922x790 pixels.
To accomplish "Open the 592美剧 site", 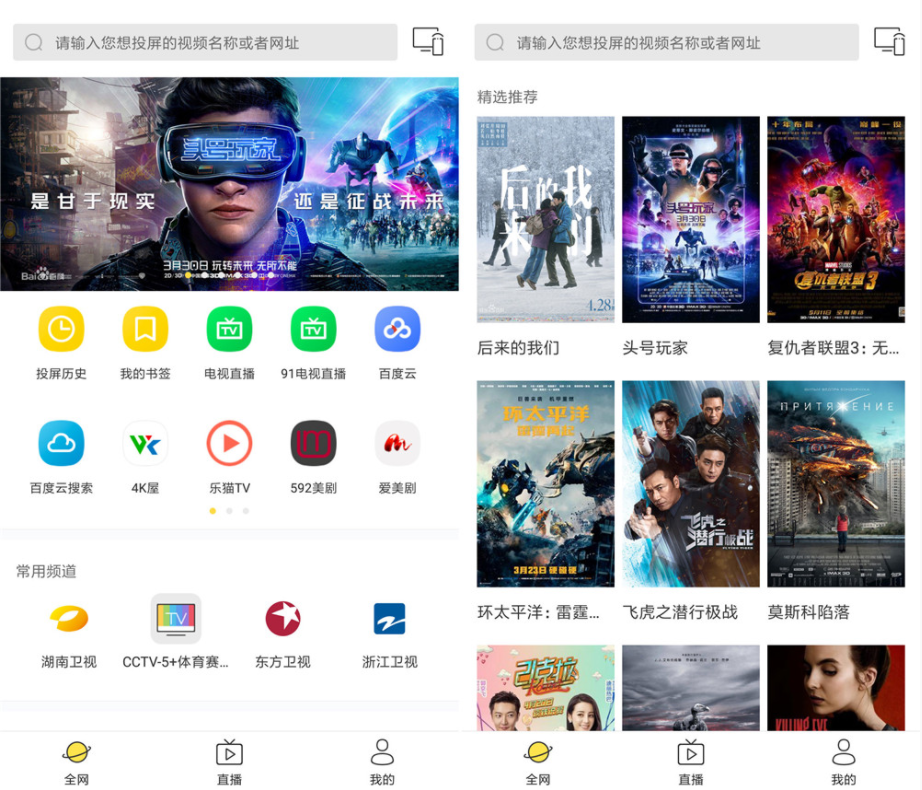I will tap(313, 444).
